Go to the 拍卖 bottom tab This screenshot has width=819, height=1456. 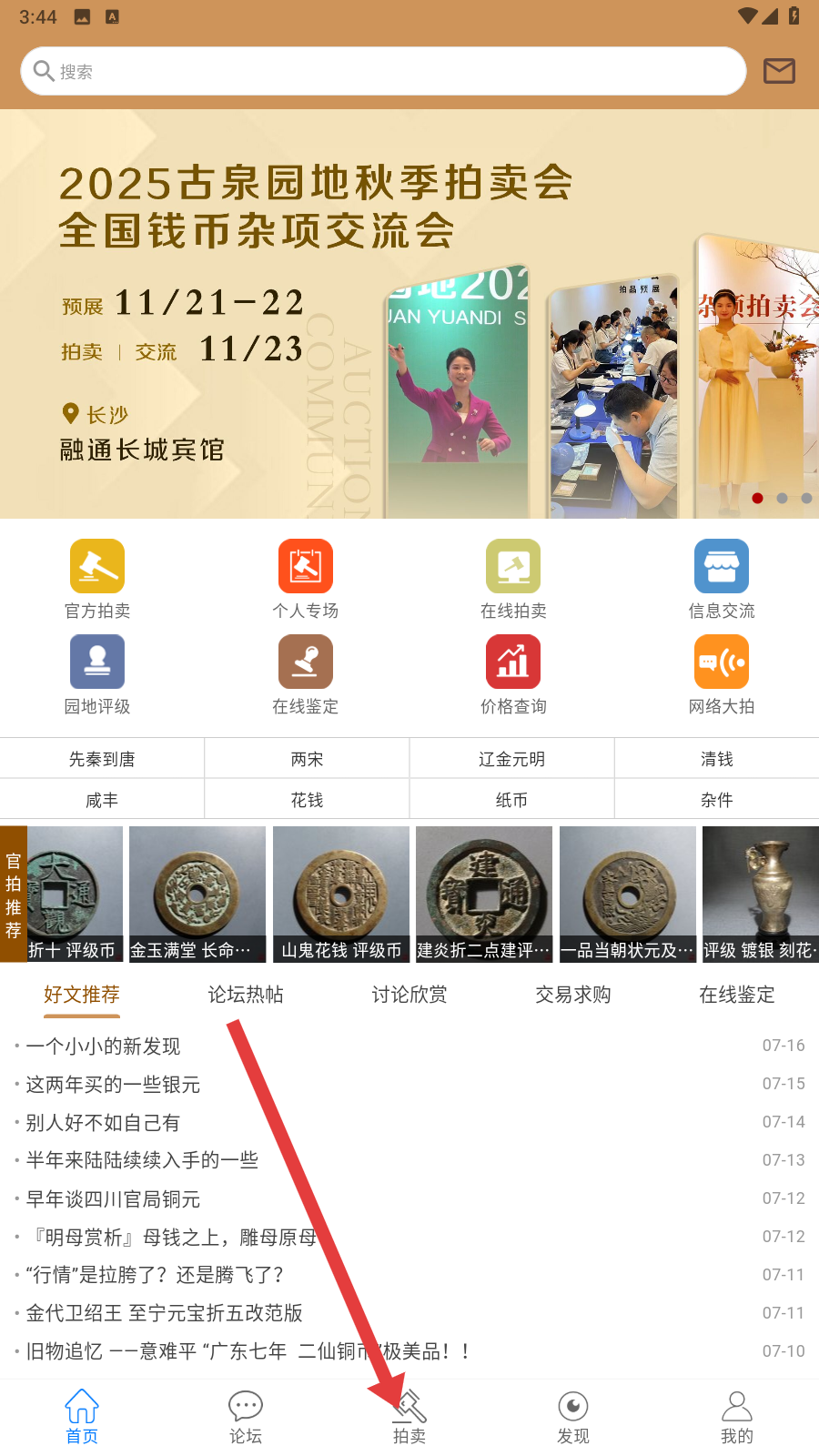409,1417
